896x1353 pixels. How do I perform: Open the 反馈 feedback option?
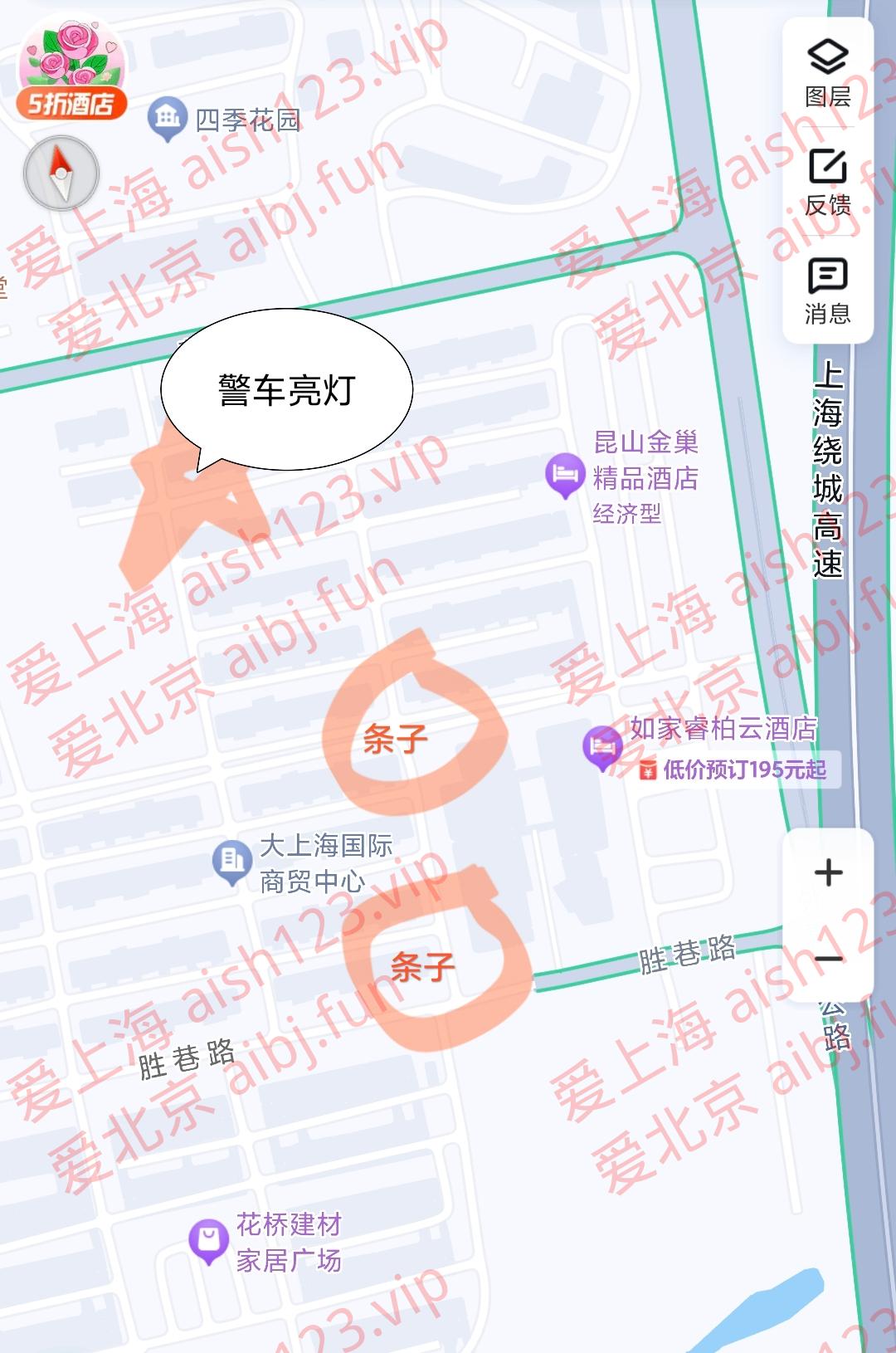tap(828, 182)
